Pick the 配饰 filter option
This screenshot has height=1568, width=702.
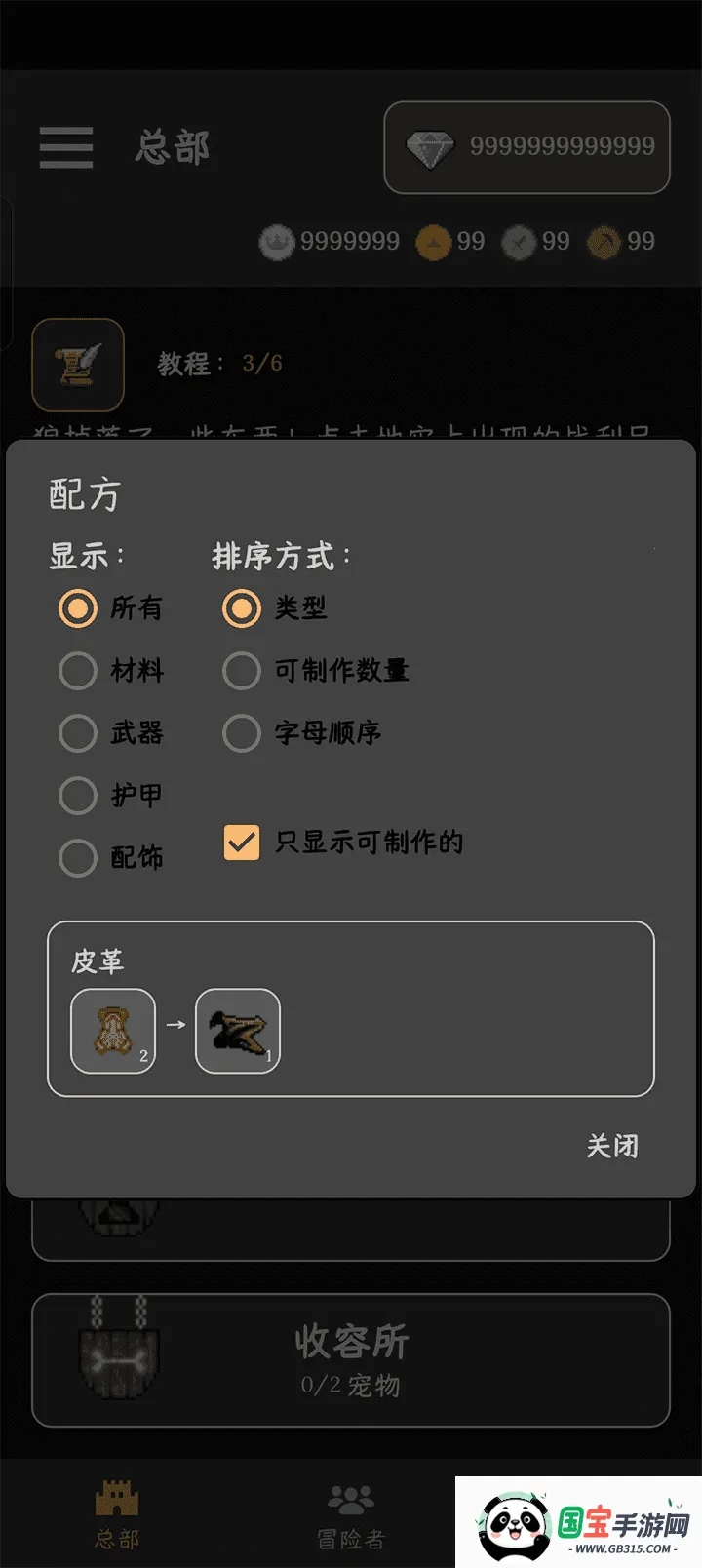pos(79,858)
